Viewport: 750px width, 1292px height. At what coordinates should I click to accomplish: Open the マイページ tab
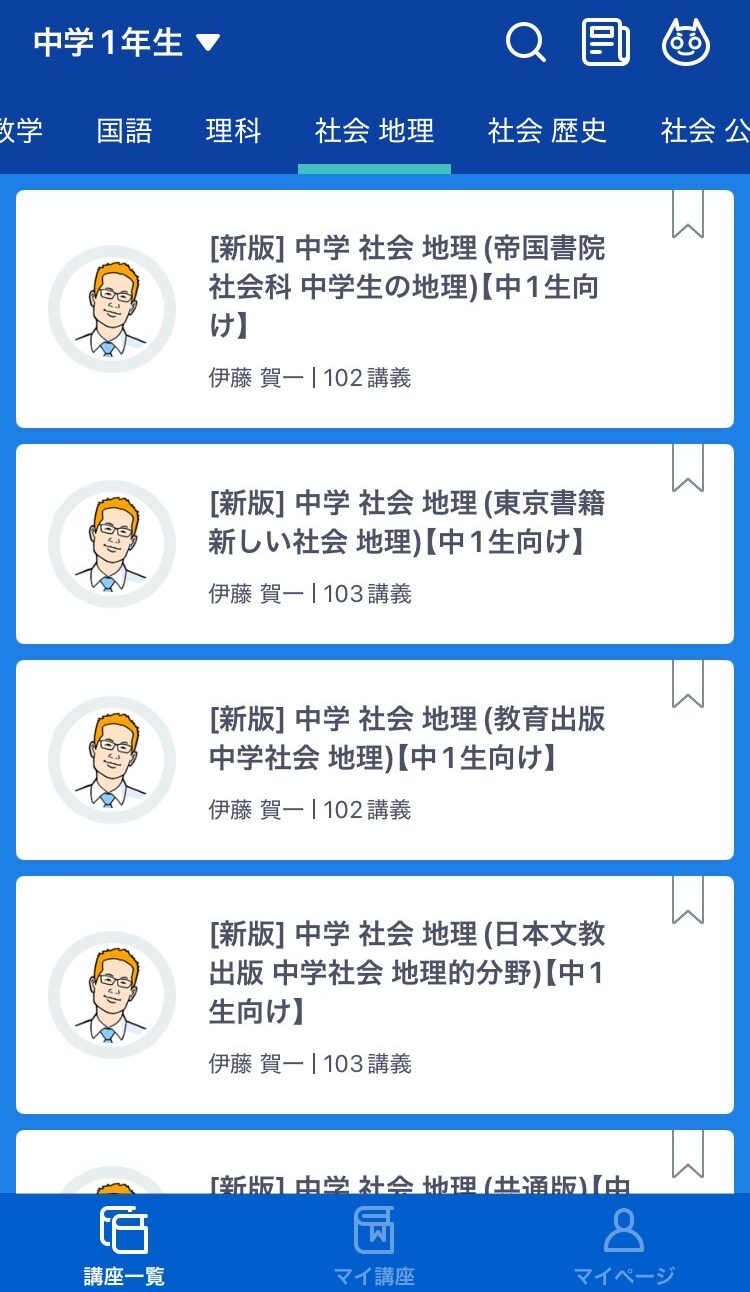coord(624,1245)
